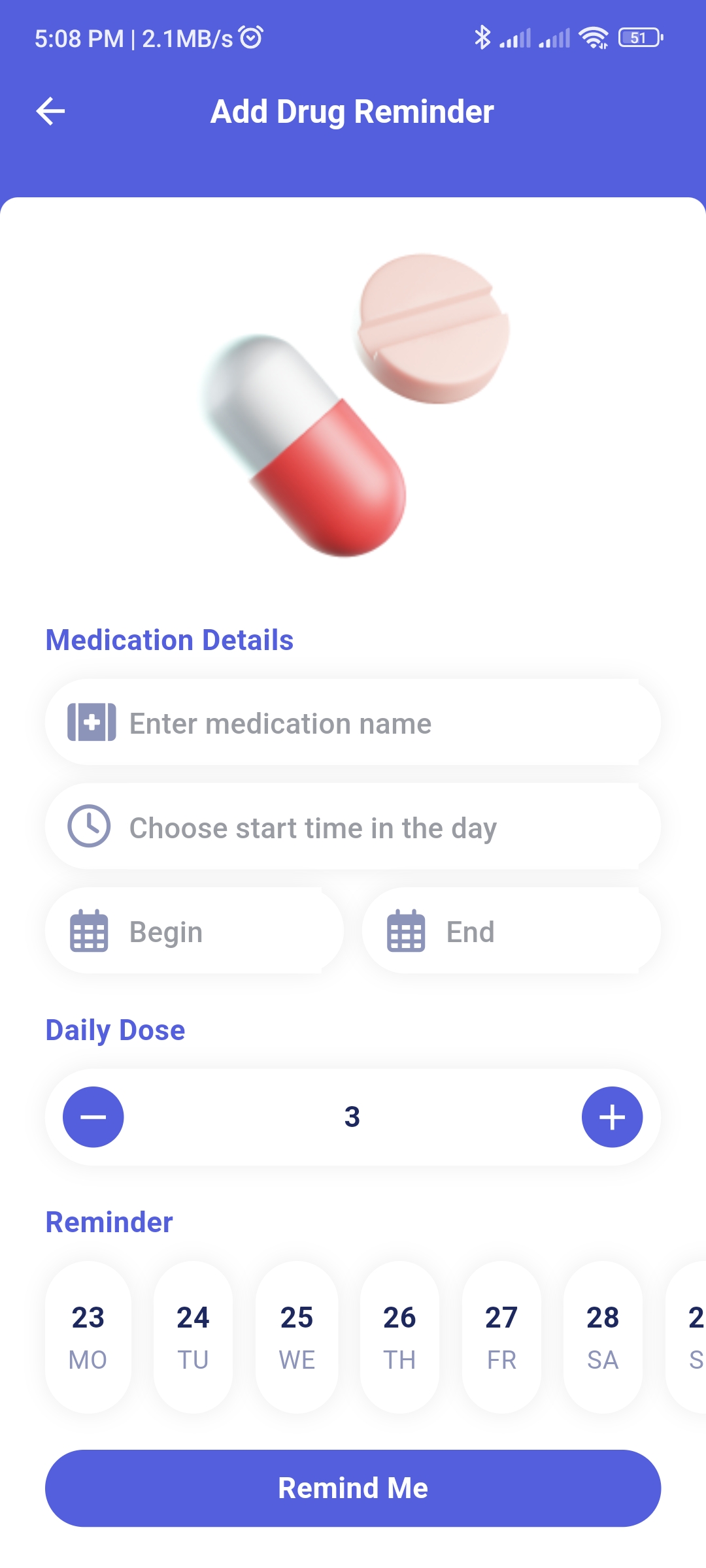Select Thursday the 26th under Reminder
This screenshot has height=1568, width=706.
click(x=398, y=1336)
